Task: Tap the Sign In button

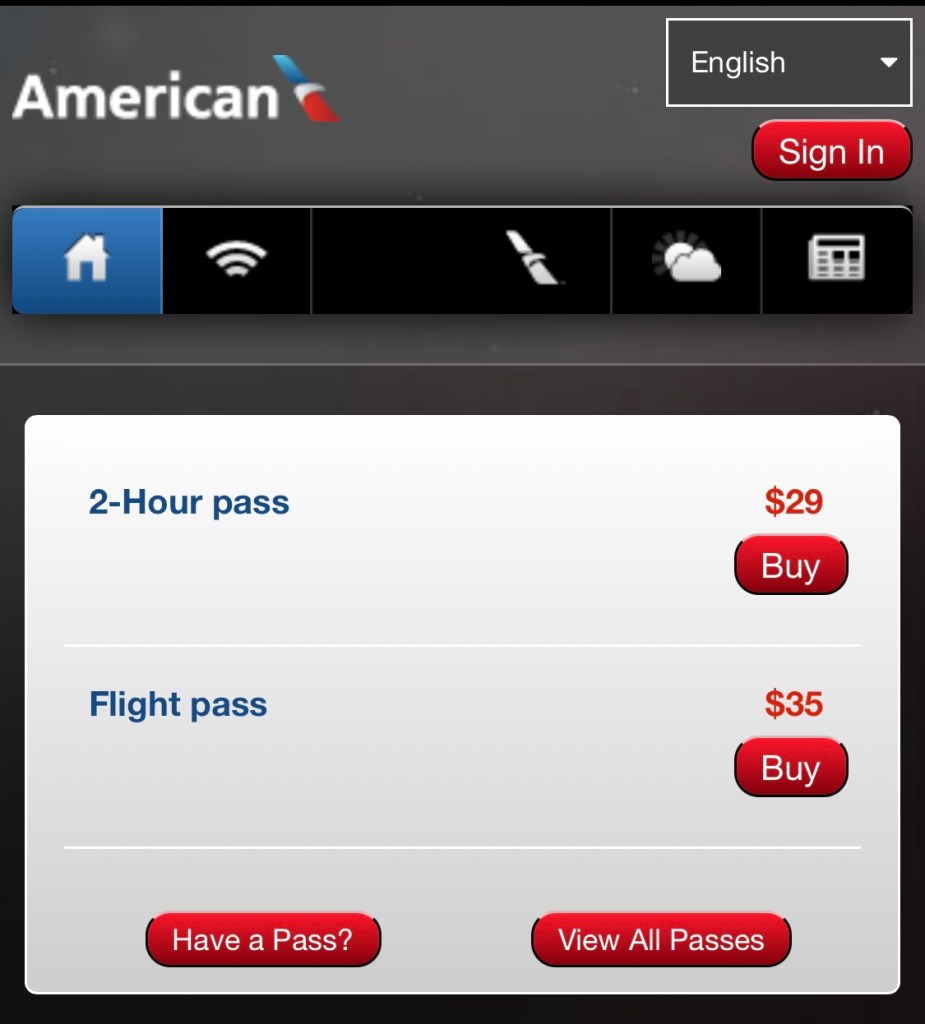Action: point(831,151)
